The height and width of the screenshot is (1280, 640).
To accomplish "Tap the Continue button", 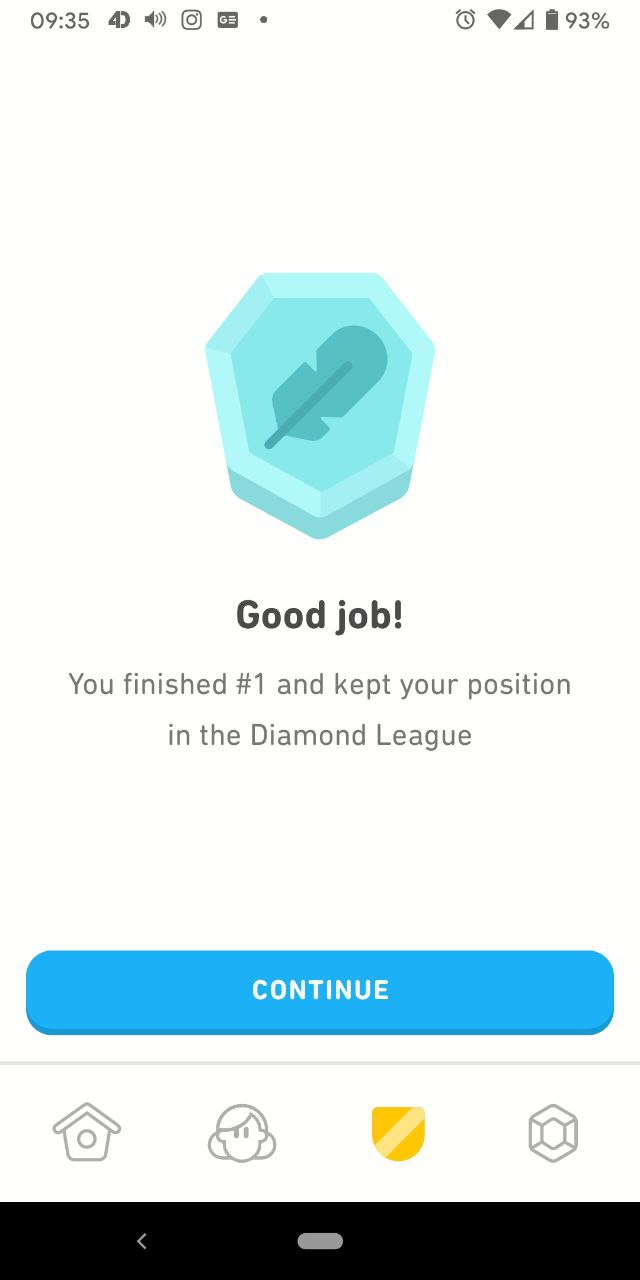I will pyautogui.click(x=320, y=990).
